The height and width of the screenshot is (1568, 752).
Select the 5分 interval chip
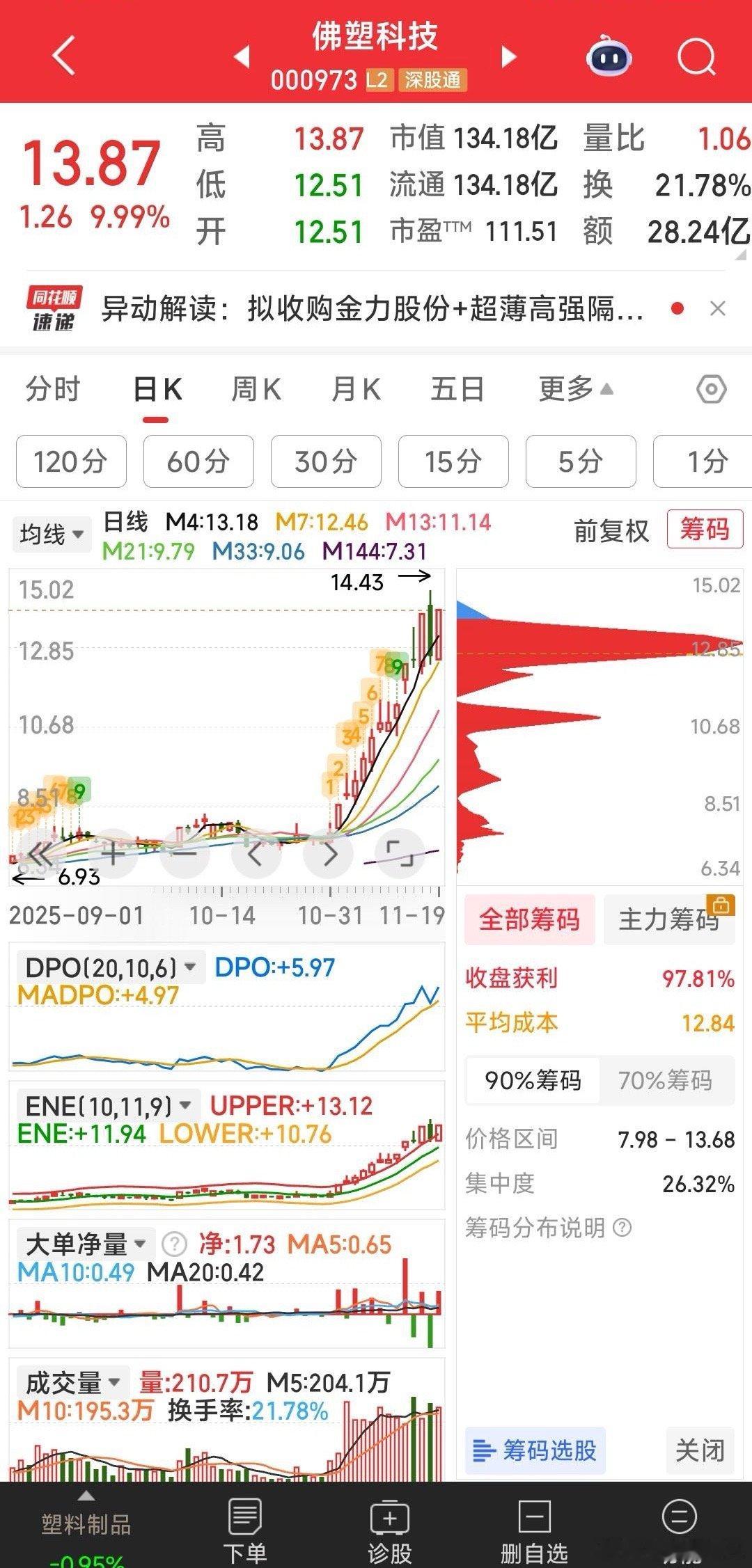click(581, 461)
